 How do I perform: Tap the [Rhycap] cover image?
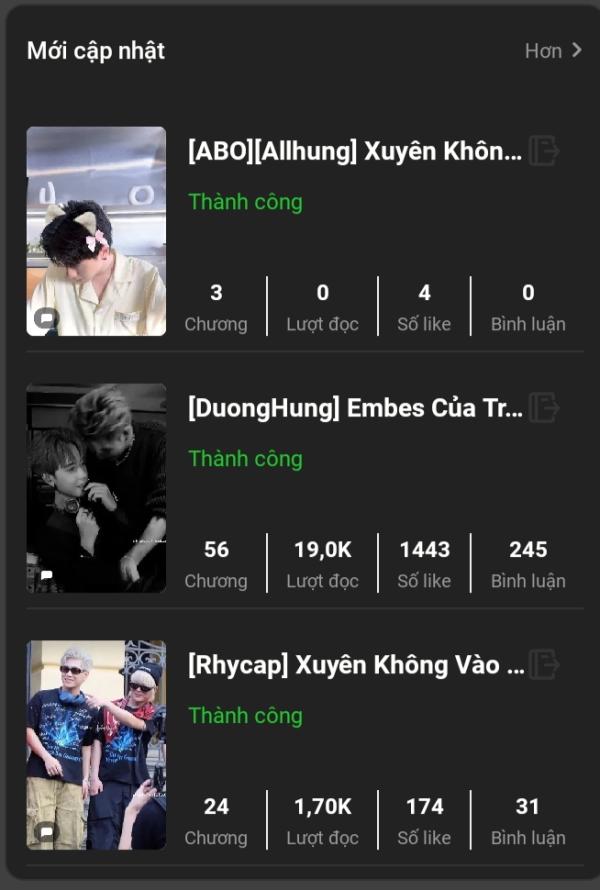coord(96,745)
